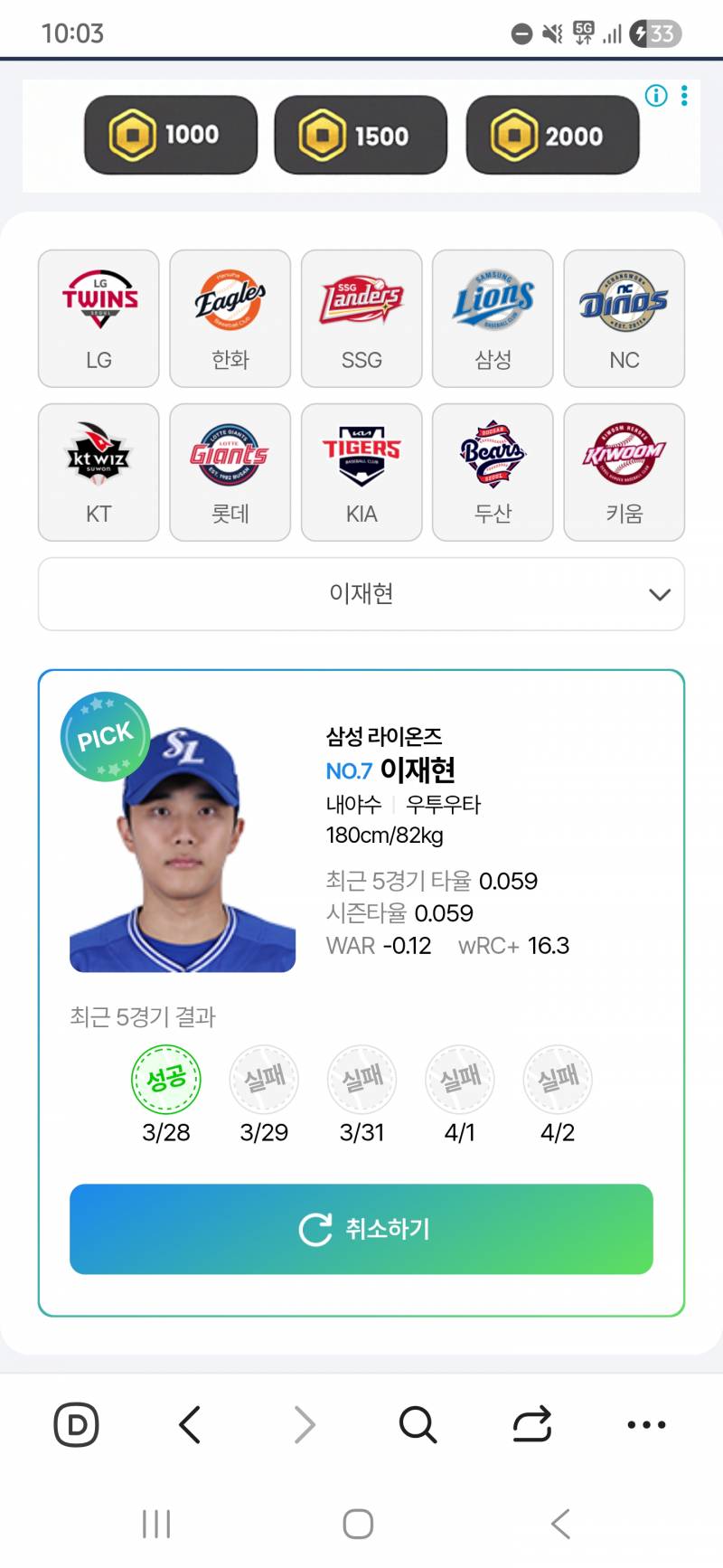Open the browser more options menu
The height and width of the screenshot is (1568, 723).
(645, 1424)
